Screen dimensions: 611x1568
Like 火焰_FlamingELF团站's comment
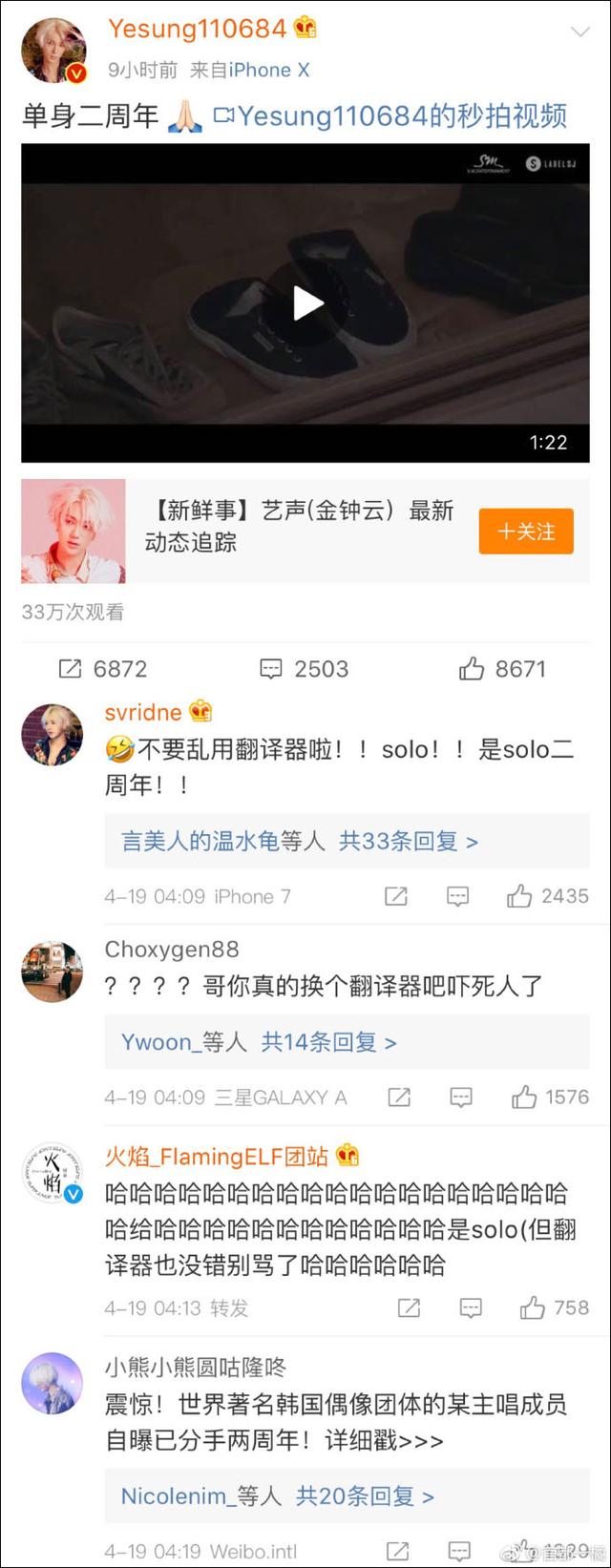click(533, 1307)
